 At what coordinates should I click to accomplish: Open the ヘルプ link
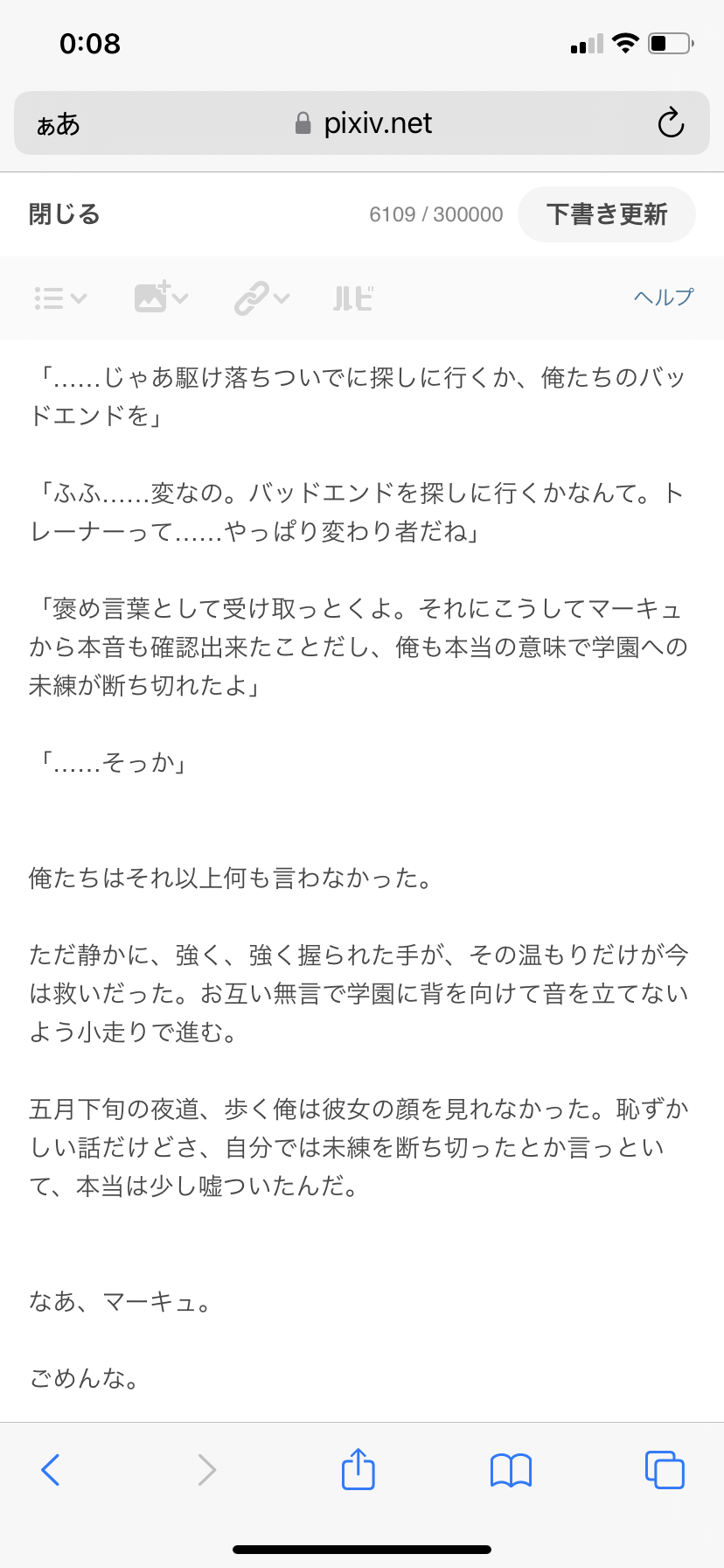click(x=664, y=297)
